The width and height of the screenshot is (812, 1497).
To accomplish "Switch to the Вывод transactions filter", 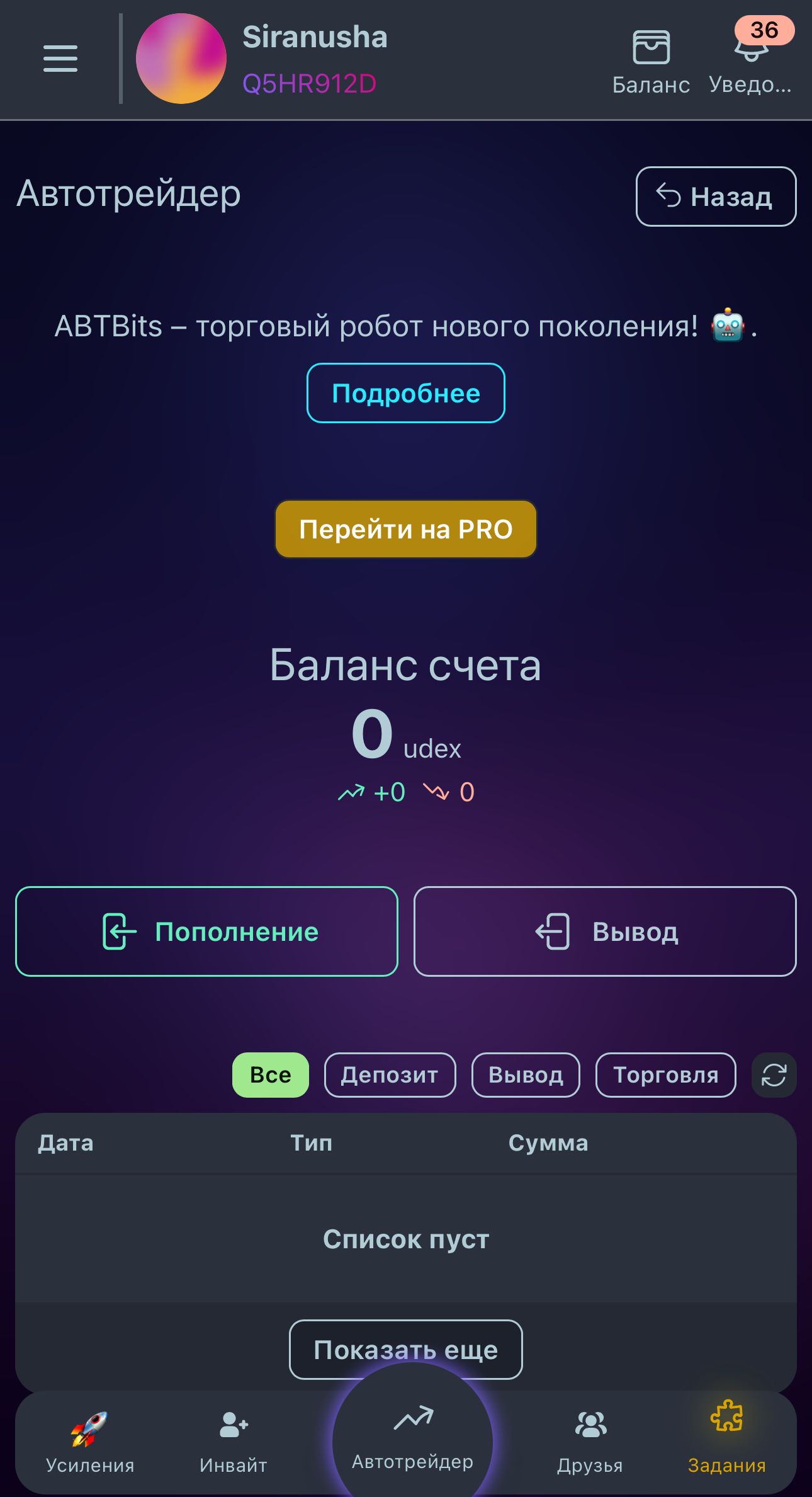I will click(x=526, y=1075).
